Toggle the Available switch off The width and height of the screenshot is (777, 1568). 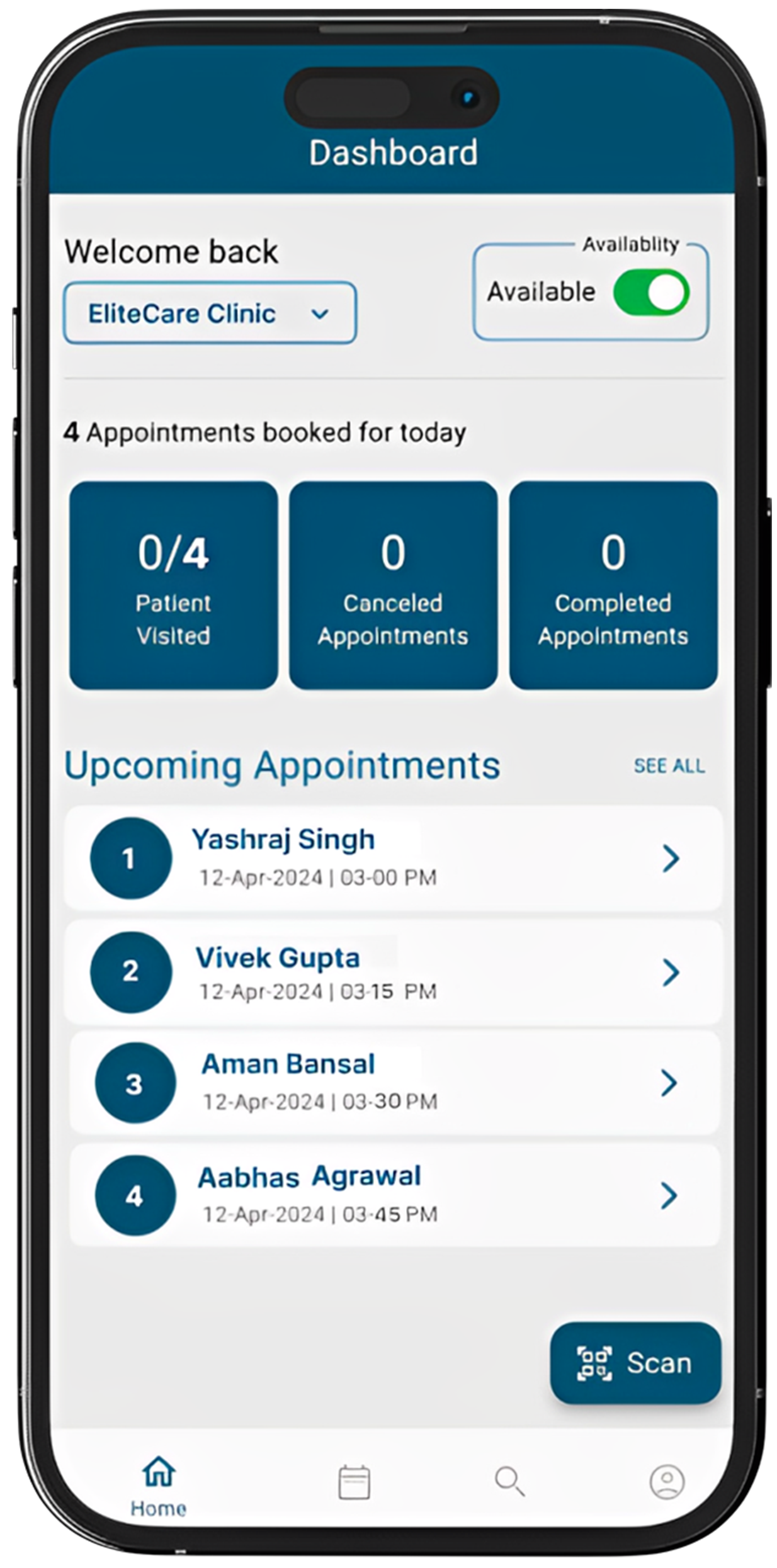pyautogui.click(x=651, y=293)
